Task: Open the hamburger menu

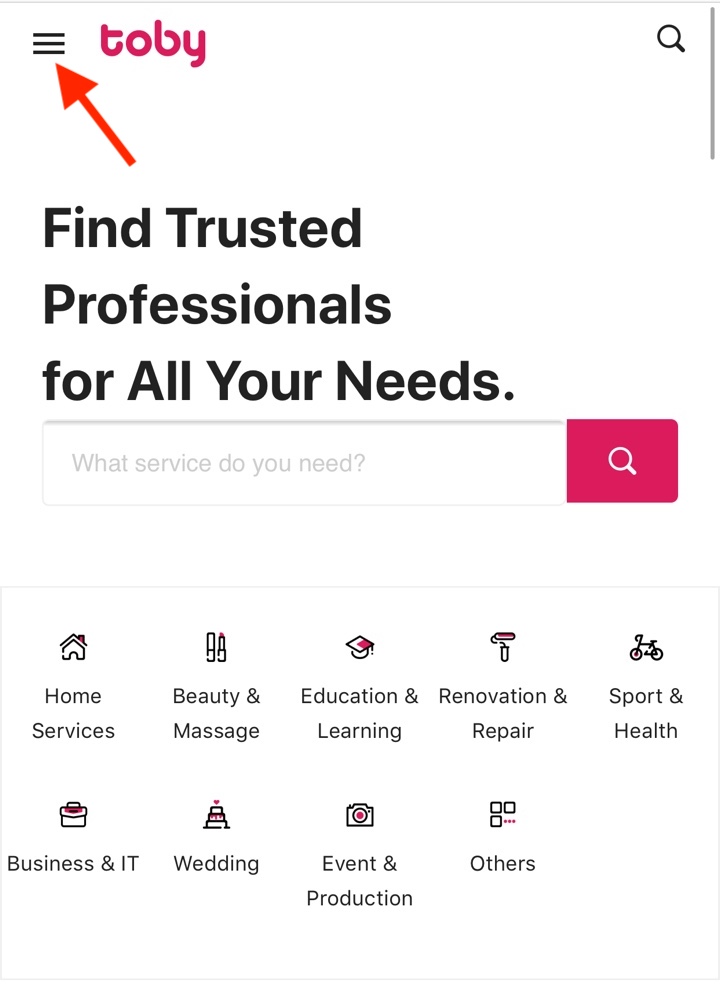Action: (x=48, y=43)
